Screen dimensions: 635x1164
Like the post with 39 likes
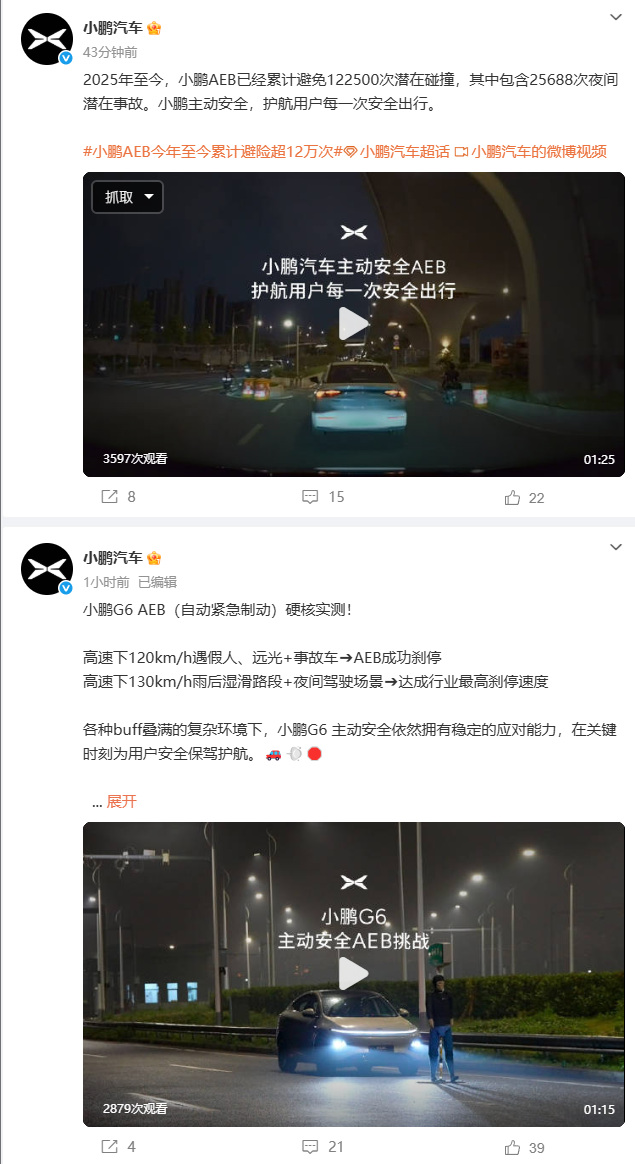pyautogui.click(x=524, y=1148)
